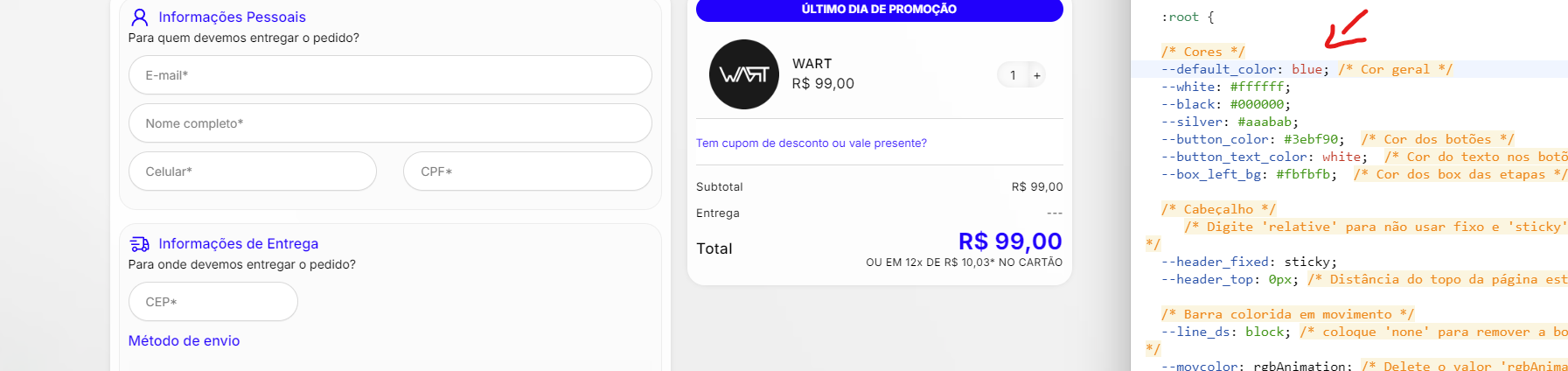Tap the CPF input field

pos(526,171)
